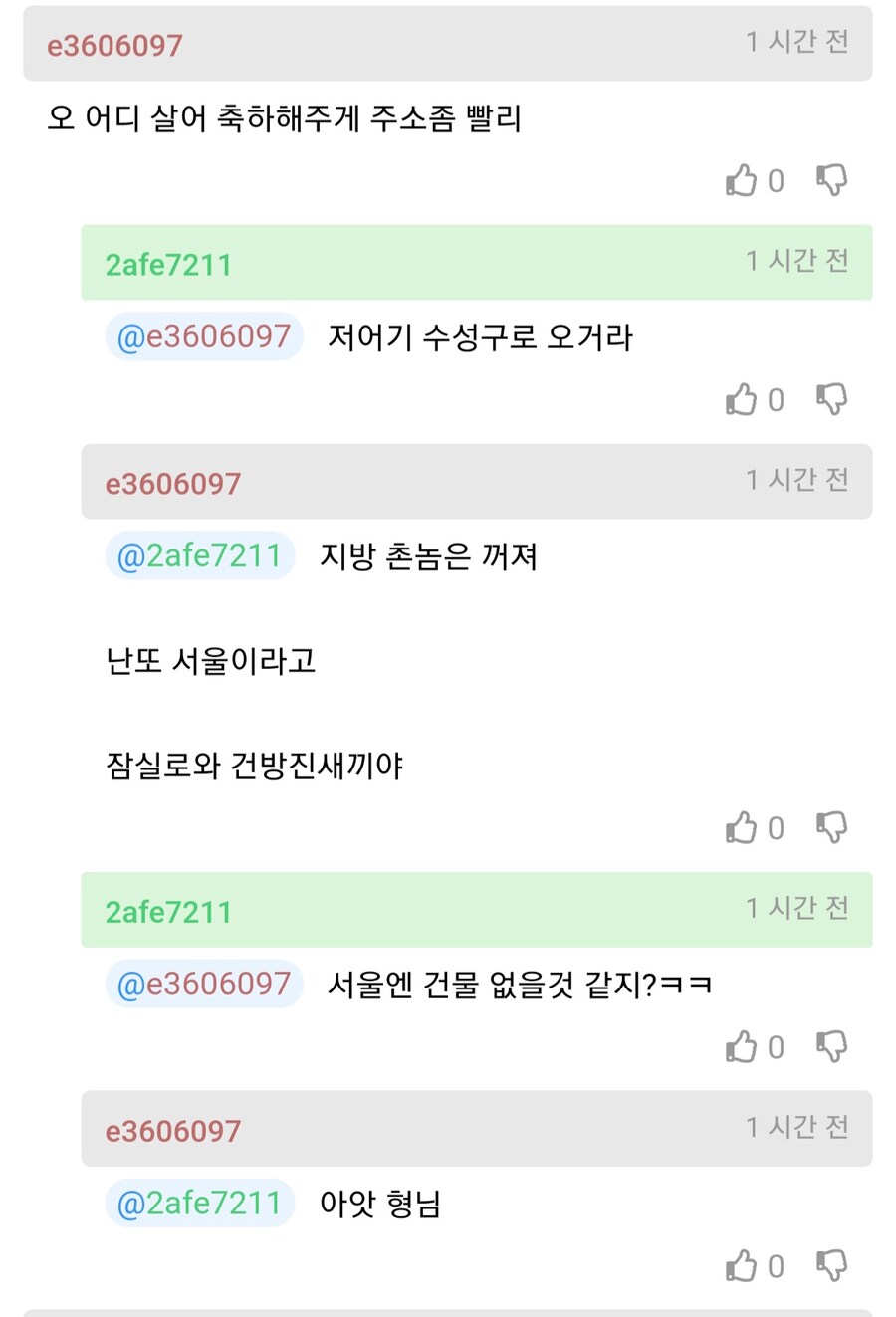Open the @e3606097 mention tag in 2afe7211's second reply
This screenshot has width=896, height=1317.
point(203,984)
